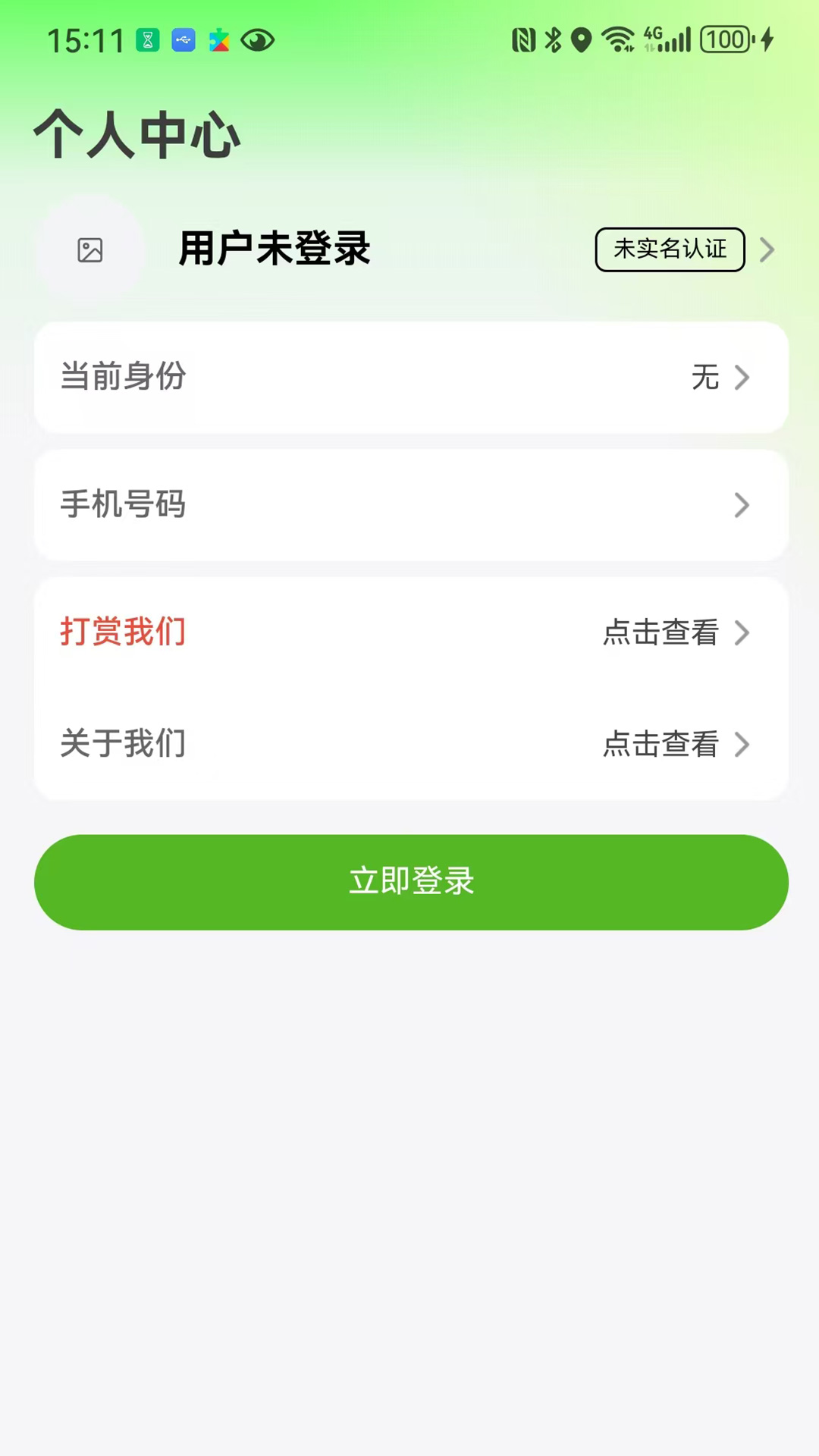Tap the 用户未登录 username text
The height and width of the screenshot is (1456, 819).
[x=273, y=249]
